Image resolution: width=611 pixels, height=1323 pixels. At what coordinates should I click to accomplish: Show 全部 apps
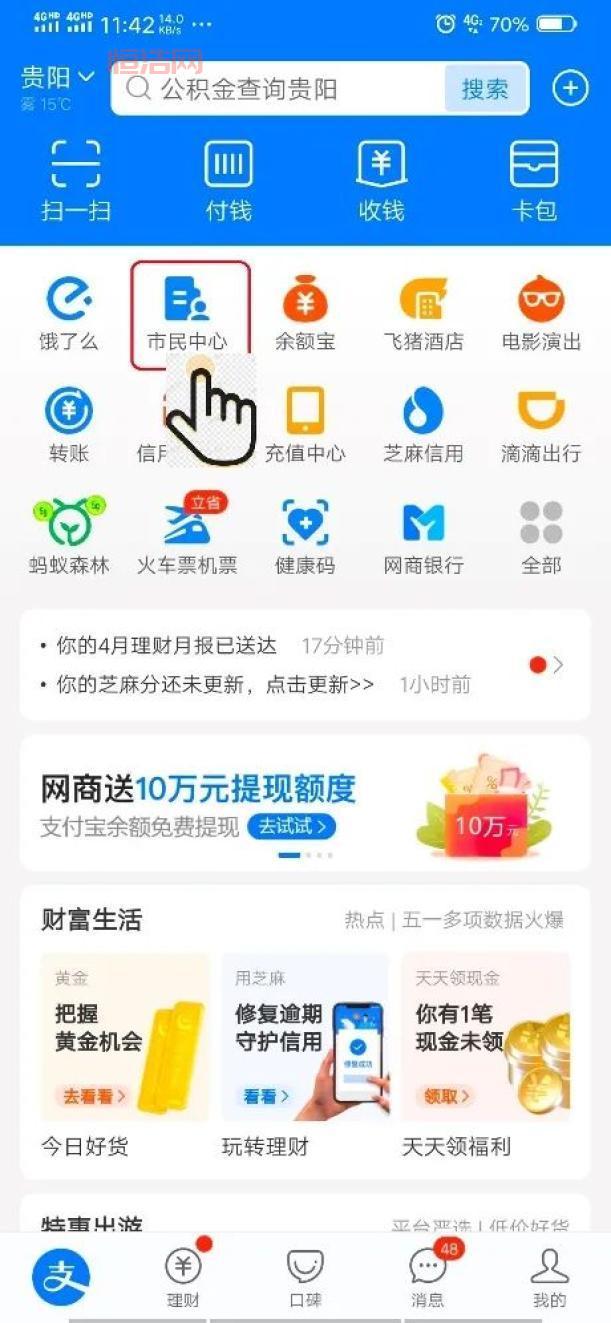(x=541, y=536)
